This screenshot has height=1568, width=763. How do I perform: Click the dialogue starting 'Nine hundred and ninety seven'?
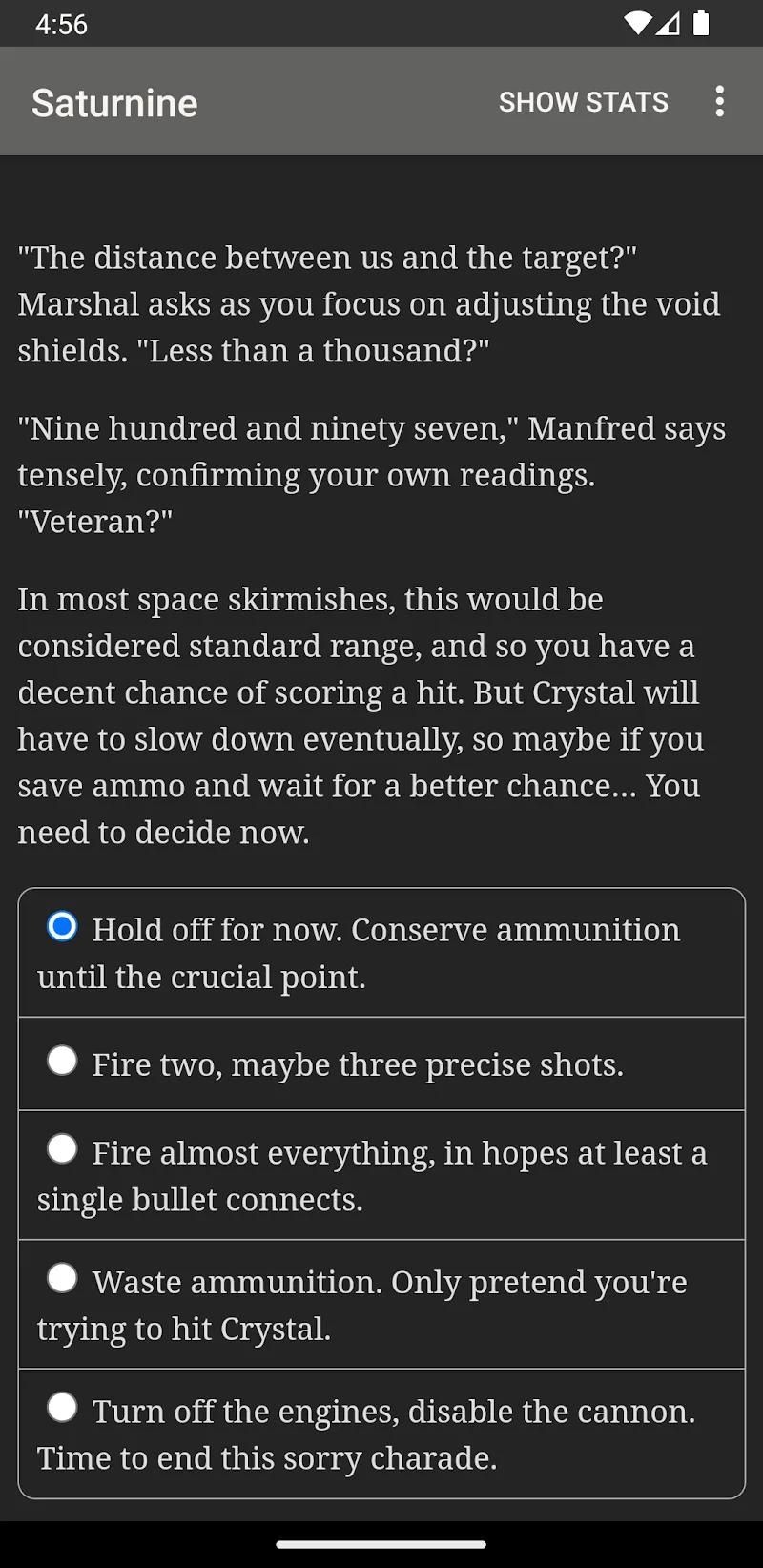372,474
